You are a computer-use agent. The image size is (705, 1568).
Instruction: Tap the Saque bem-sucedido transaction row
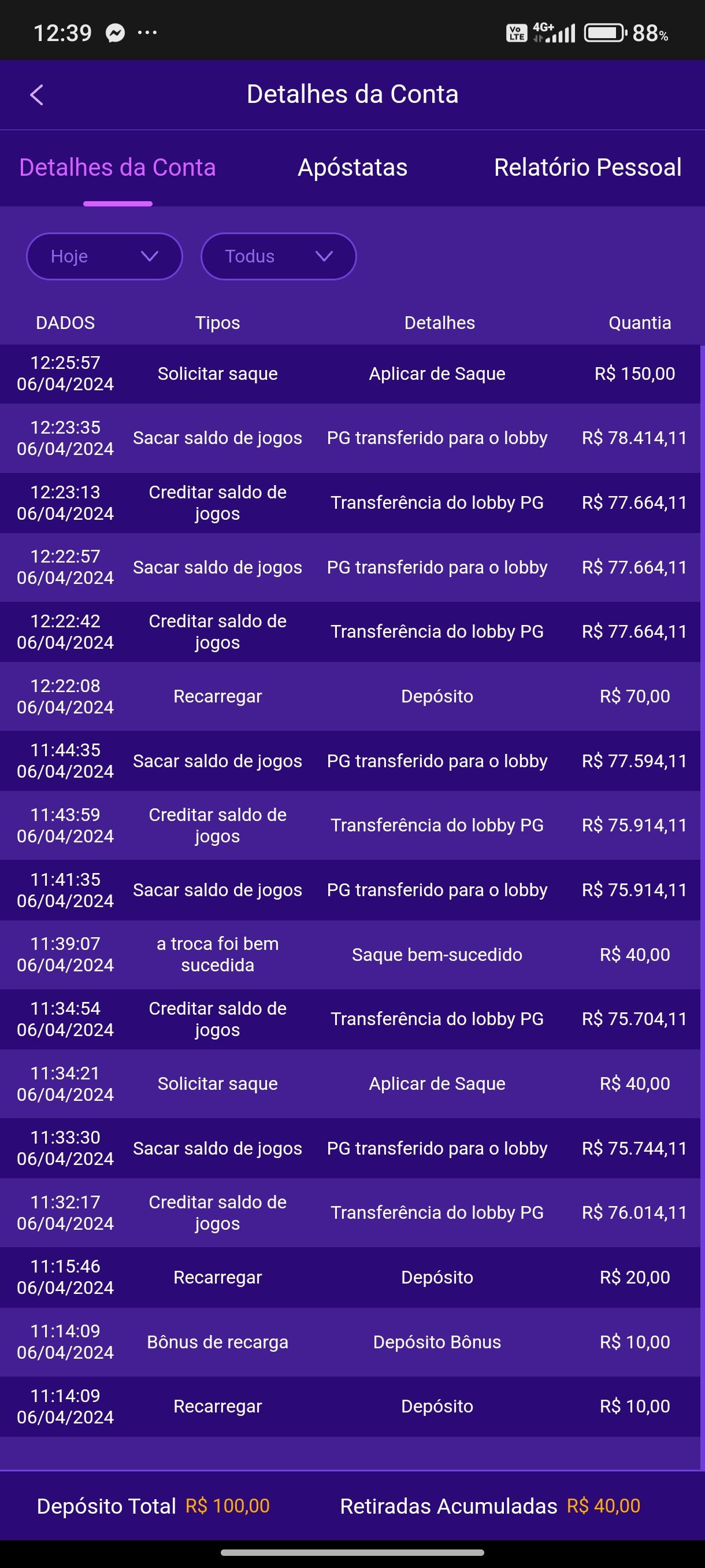click(353, 954)
